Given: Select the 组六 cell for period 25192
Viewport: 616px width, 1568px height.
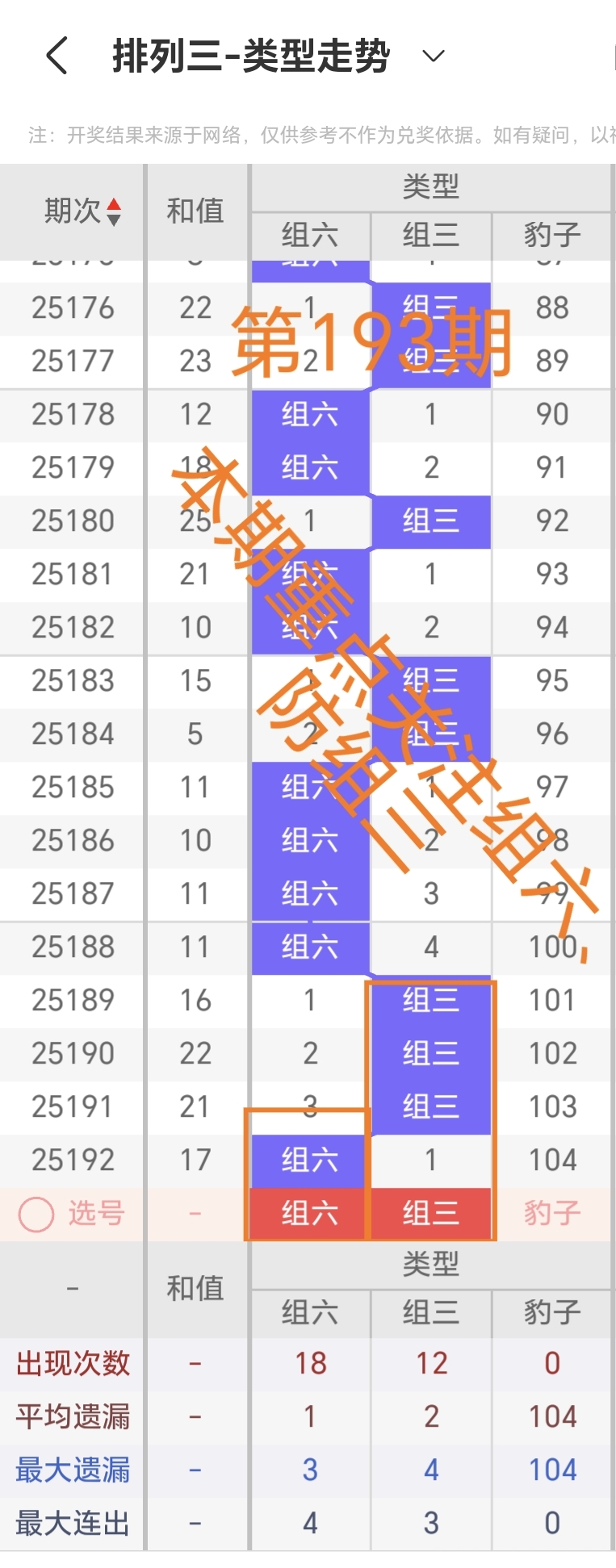Looking at the screenshot, I should pyautogui.click(x=309, y=1160).
